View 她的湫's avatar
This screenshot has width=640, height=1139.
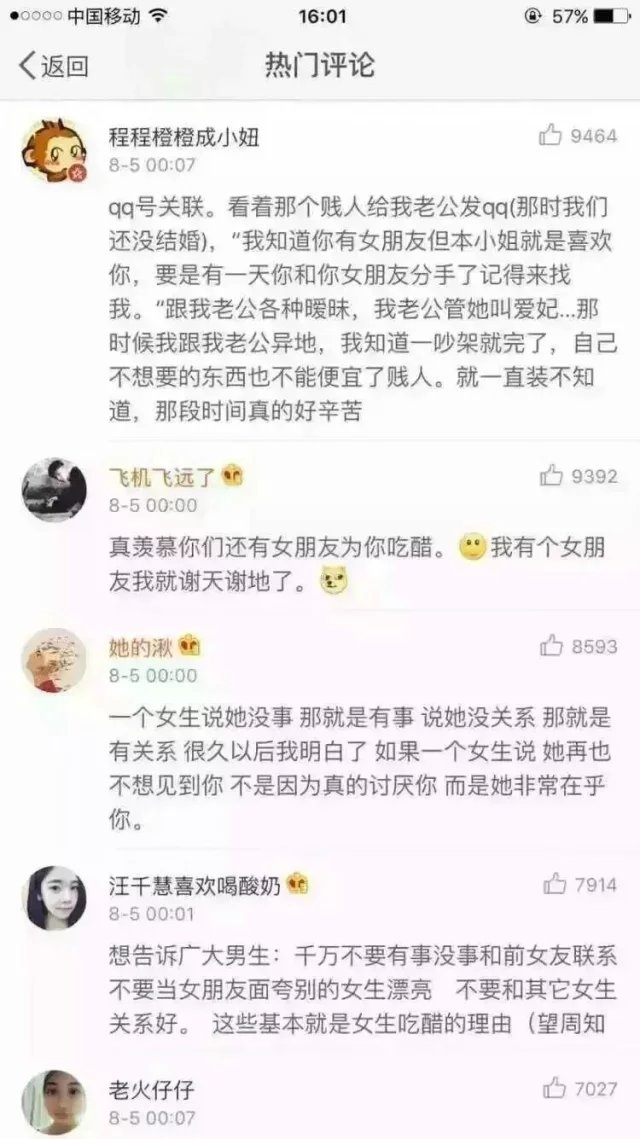[54, 660]
